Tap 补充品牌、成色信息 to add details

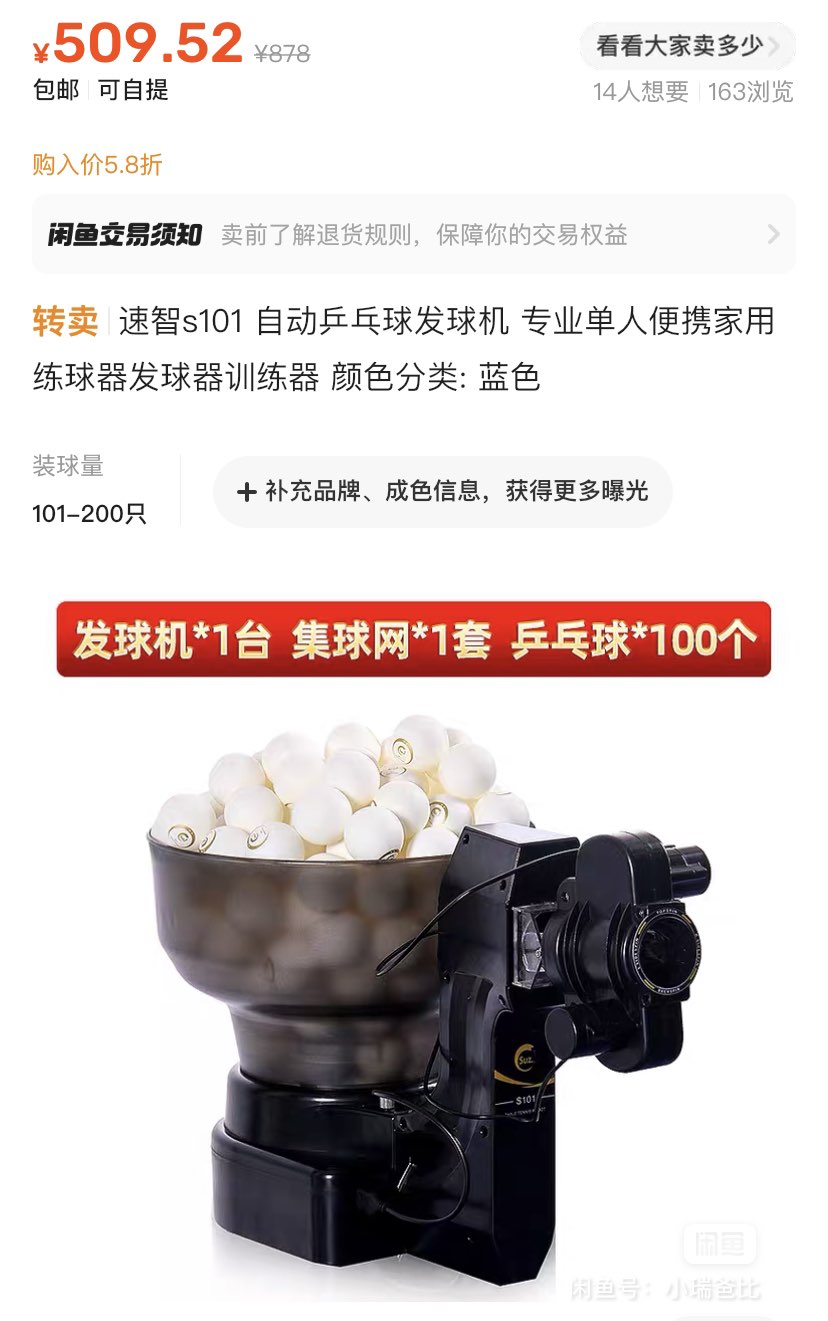(443, 491)
